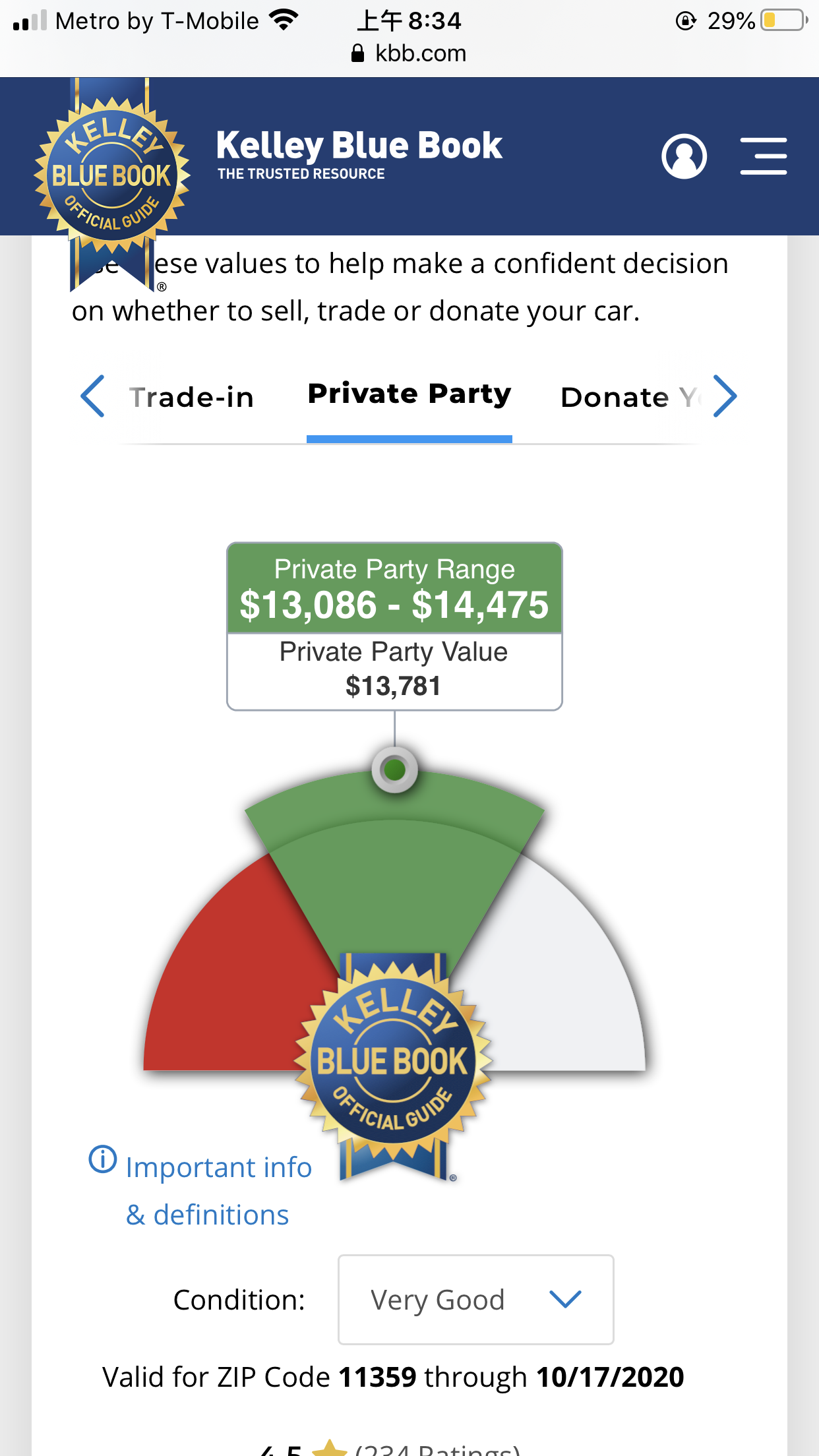The width and height of the screenshot is (819, 1456).
Task: Open the hamburger menu
Action: pos(763,157)
